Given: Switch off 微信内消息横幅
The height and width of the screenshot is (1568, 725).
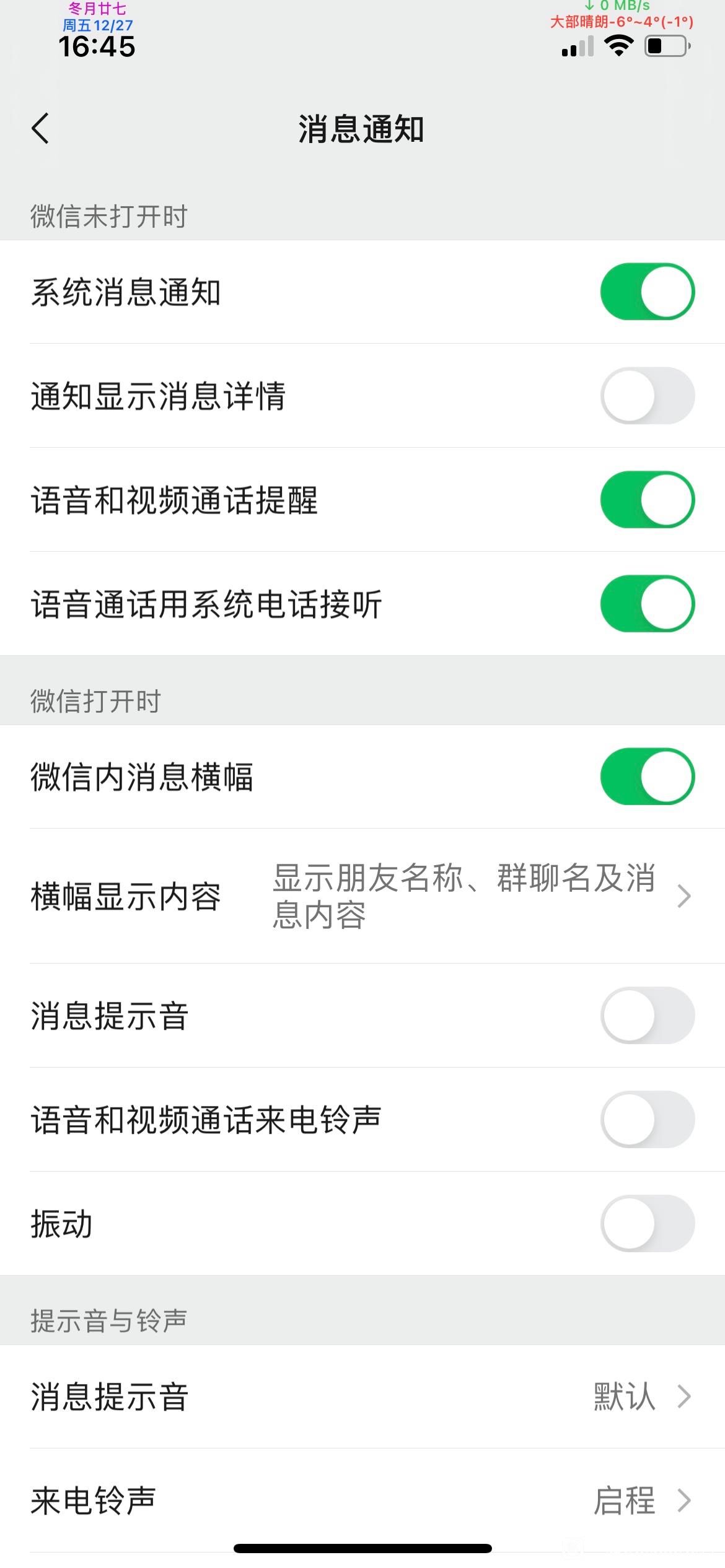Looking at the screenshot, I should coord(648,777).
